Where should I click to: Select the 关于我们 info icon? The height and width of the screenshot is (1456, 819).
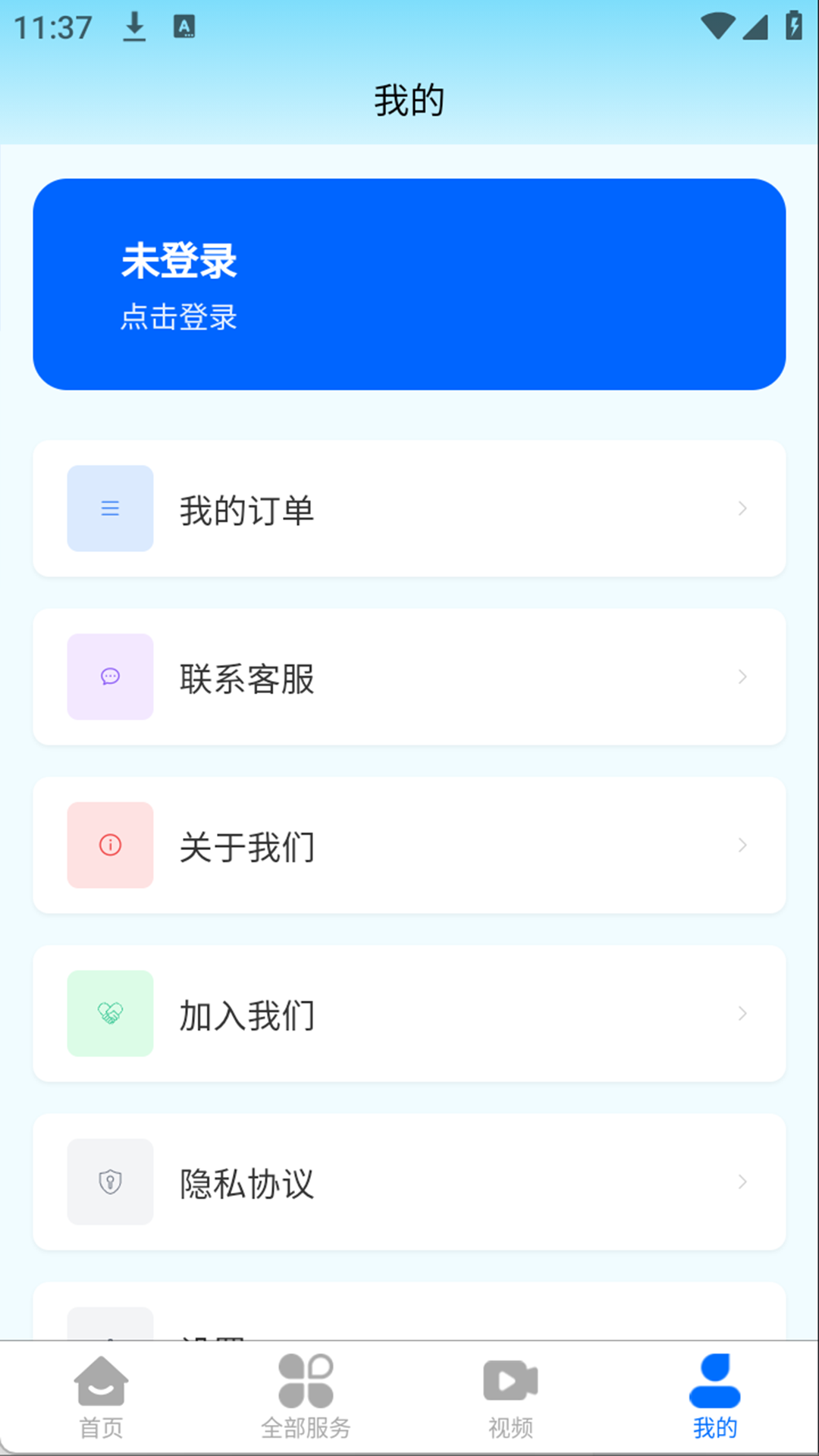tap(109, 846)
